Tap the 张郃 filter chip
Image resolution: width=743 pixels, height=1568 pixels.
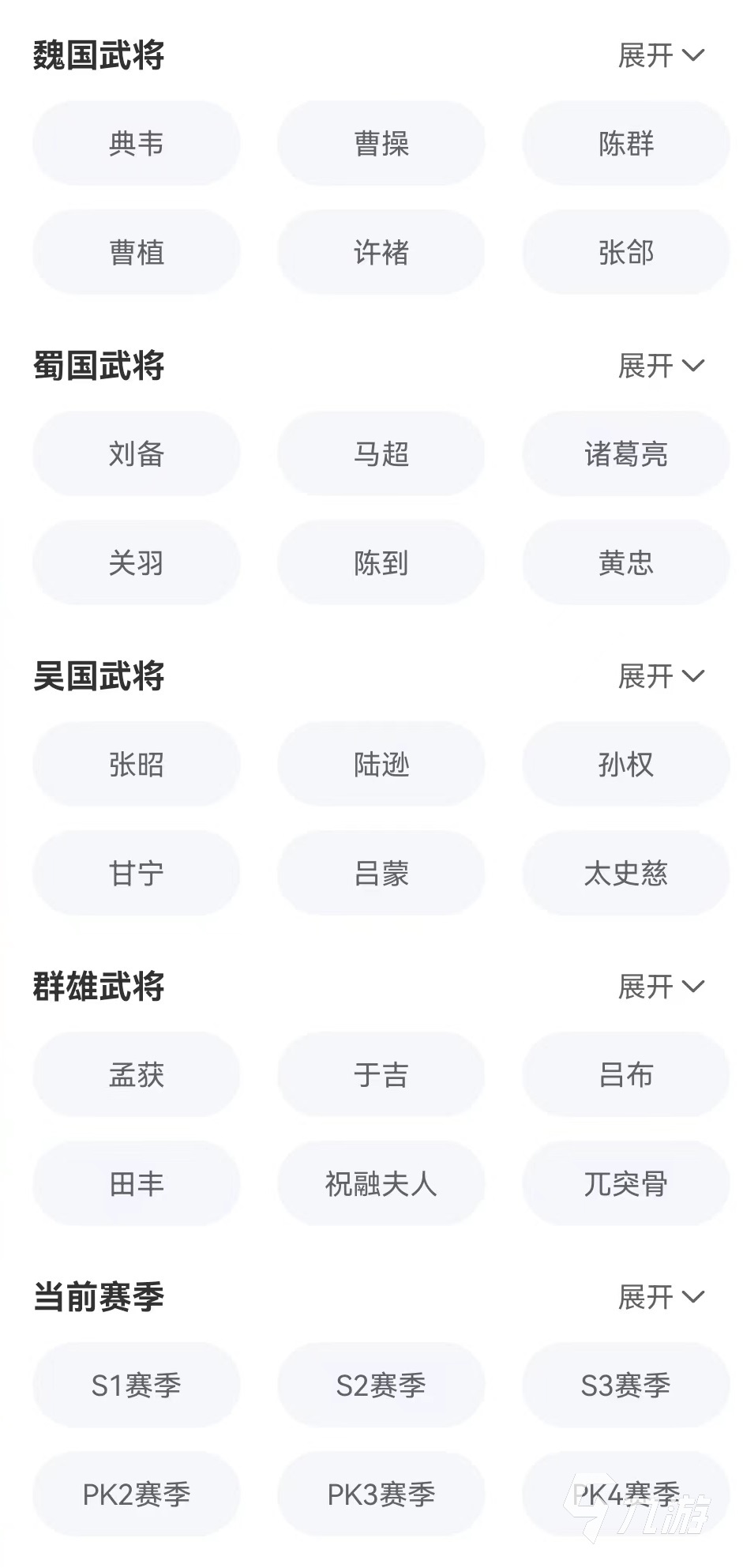click(625, 253)
